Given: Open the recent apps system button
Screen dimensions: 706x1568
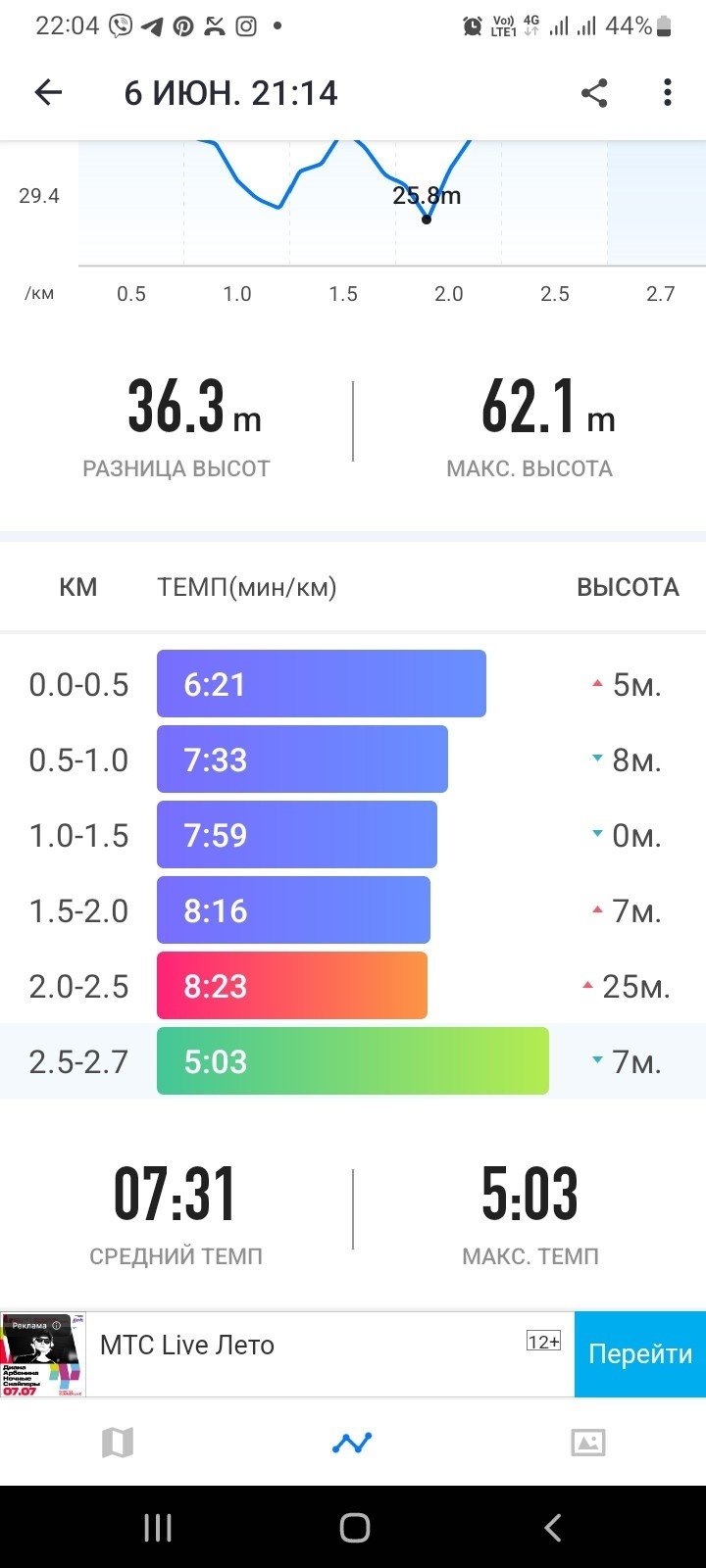Looking at the screenshot, I should pyautogui.click(x=158, y=1527).
